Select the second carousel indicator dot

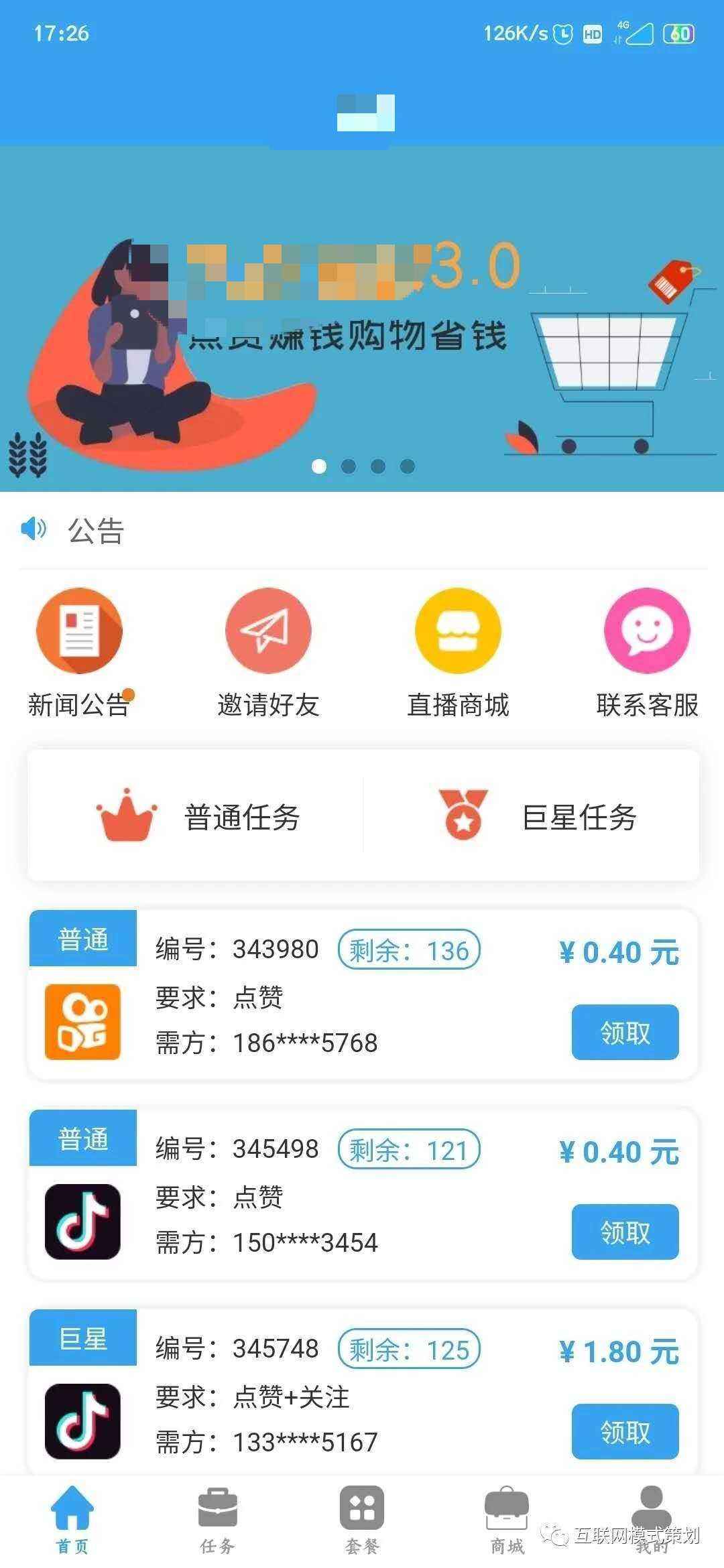click(349, 466)
